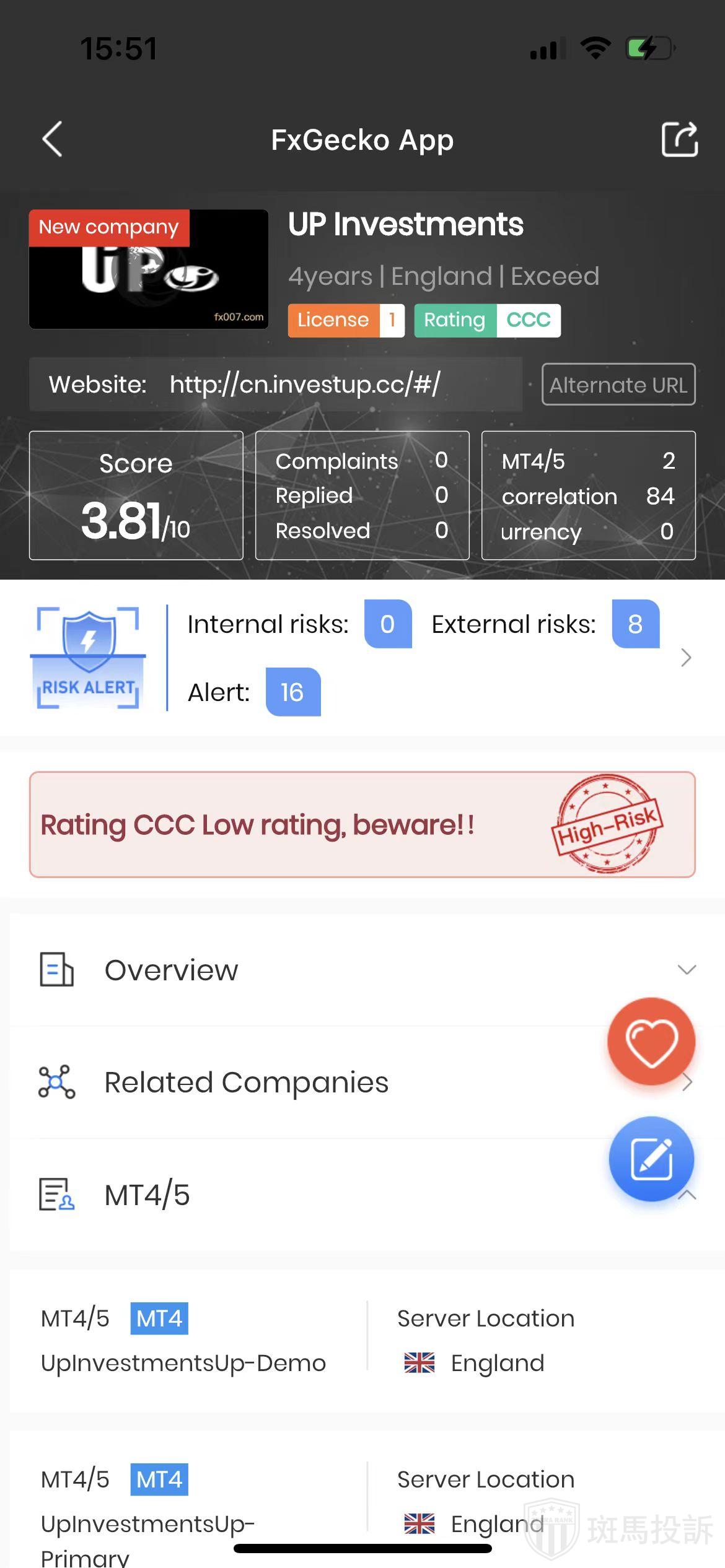Share this UP Investments page
725x1568 pixels.
point(679,139)
